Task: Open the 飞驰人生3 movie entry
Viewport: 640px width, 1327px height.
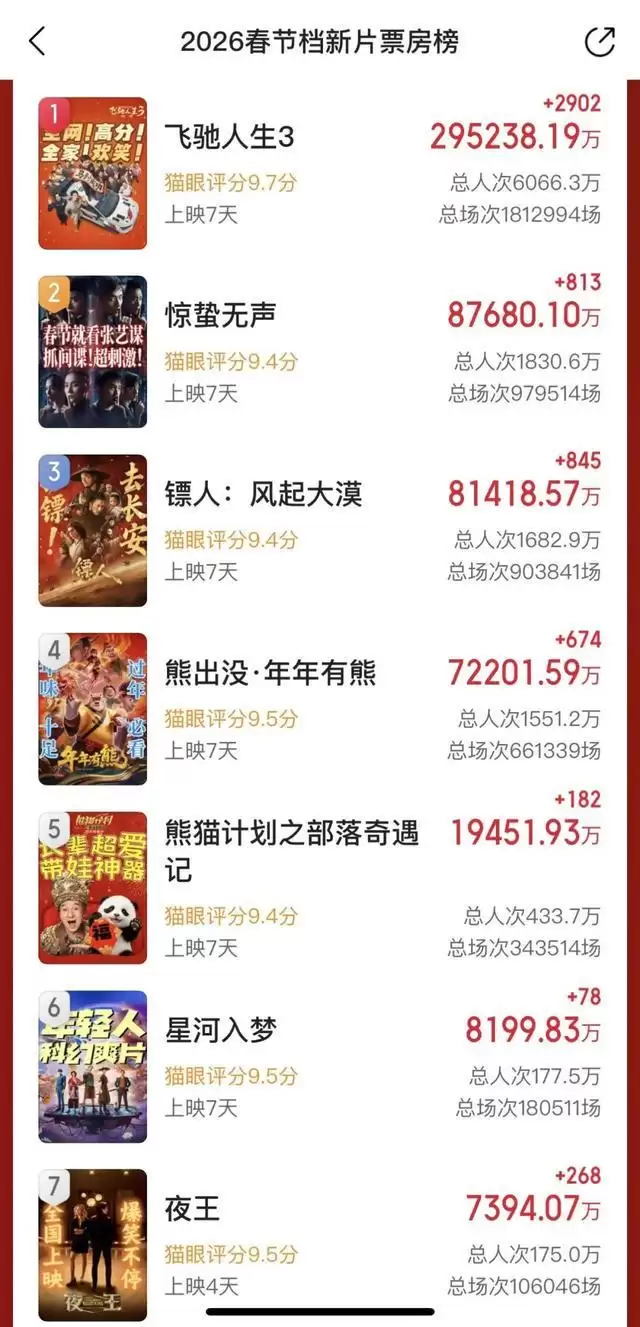Action: pos(230,137)
